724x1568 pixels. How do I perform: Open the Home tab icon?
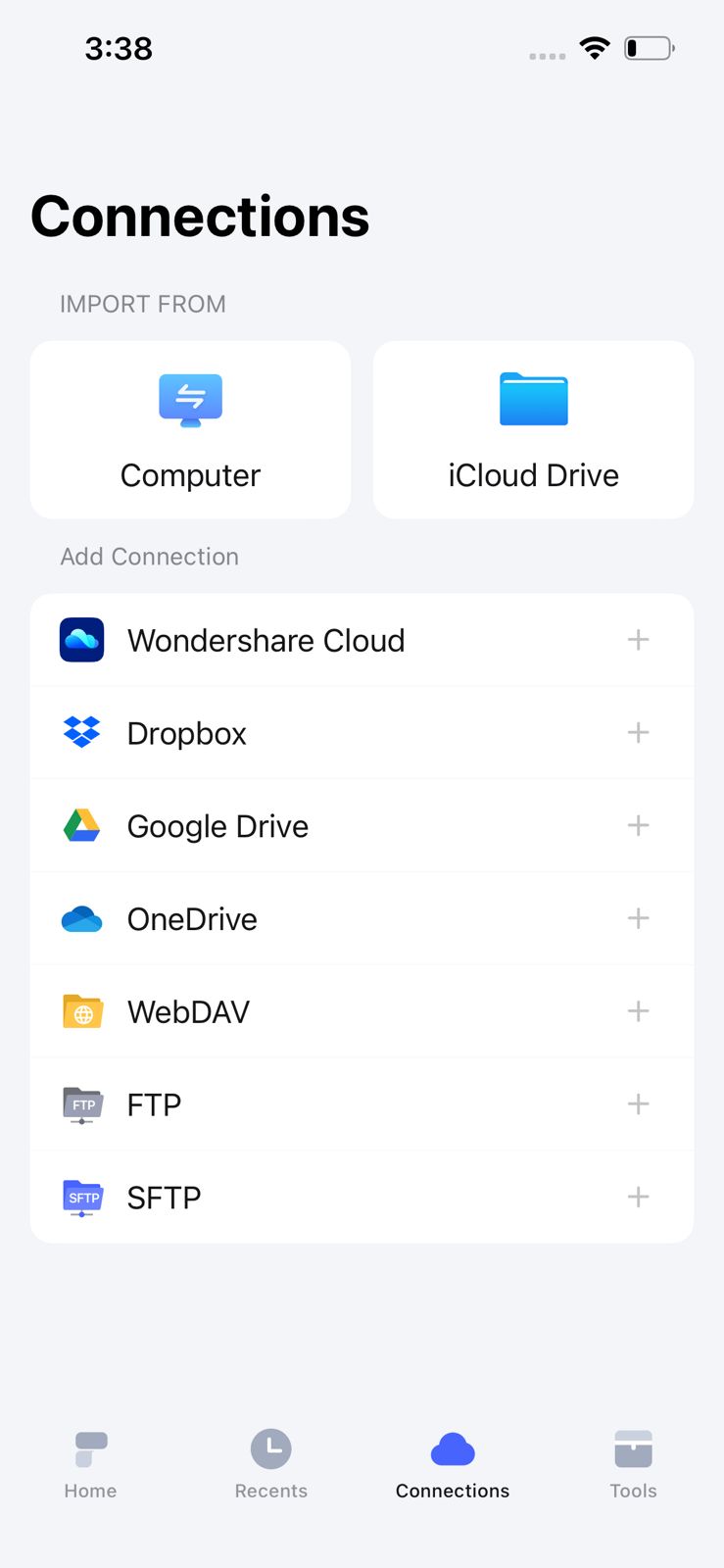click(90, 1447)
